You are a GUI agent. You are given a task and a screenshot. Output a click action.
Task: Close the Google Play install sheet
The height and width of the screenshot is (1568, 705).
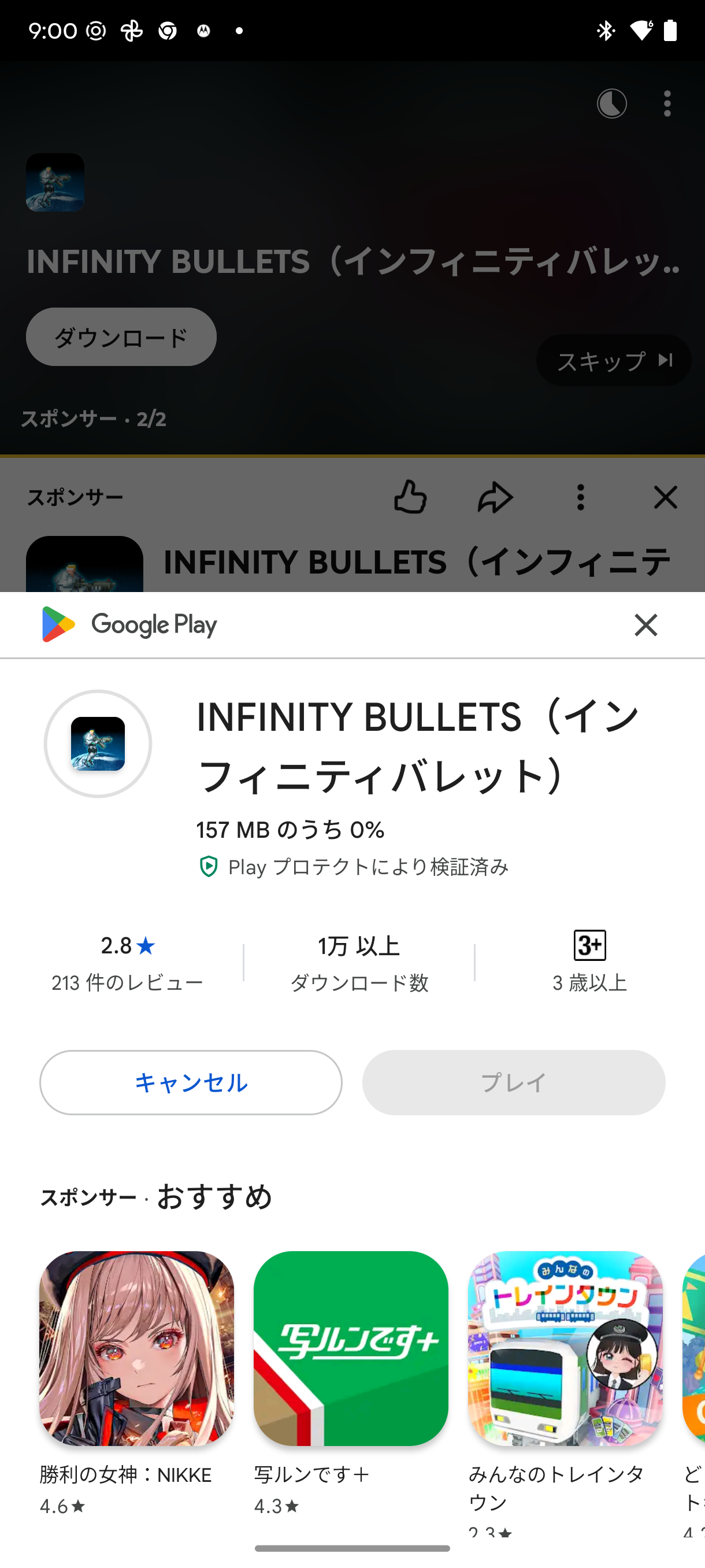pos(645,625)
